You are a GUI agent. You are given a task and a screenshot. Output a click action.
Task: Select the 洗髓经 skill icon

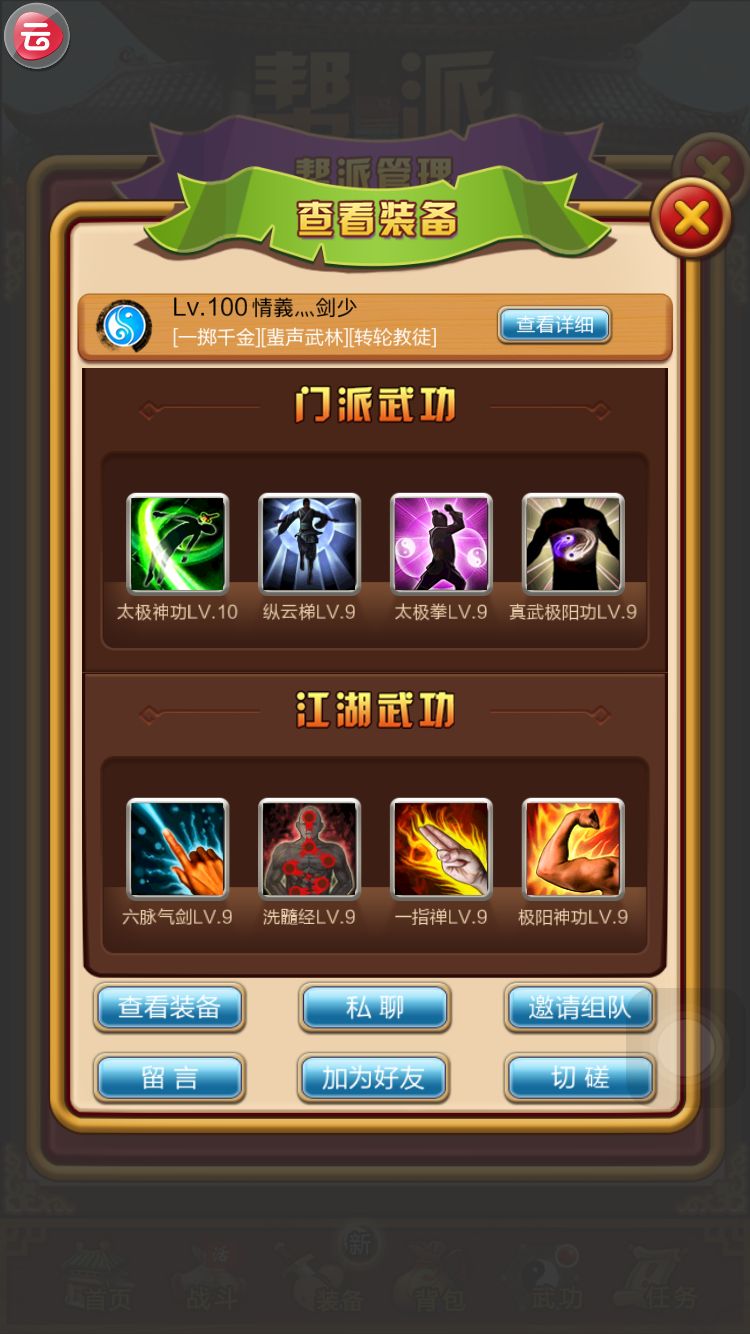point(309,849)
